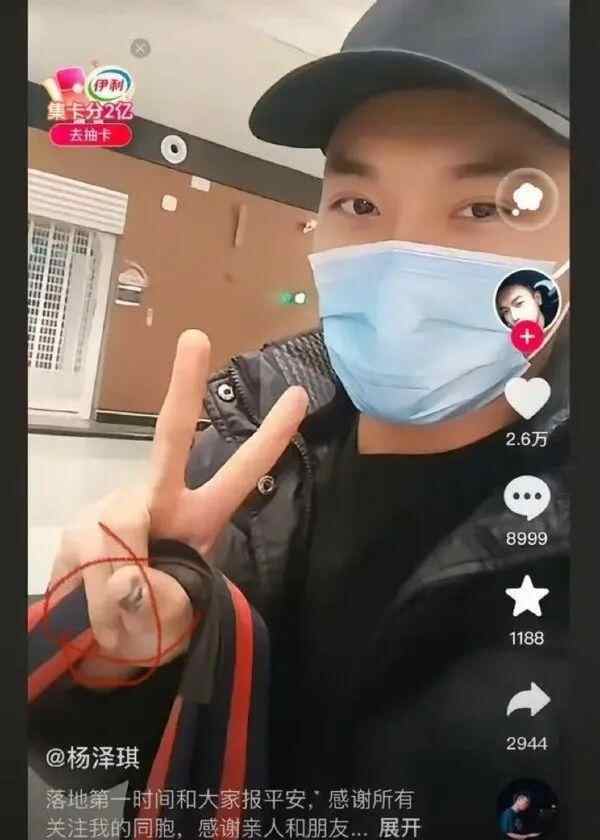Dismiss the 集卡分2亿 promo banner
600x840 pixels.
coord(140,47)
